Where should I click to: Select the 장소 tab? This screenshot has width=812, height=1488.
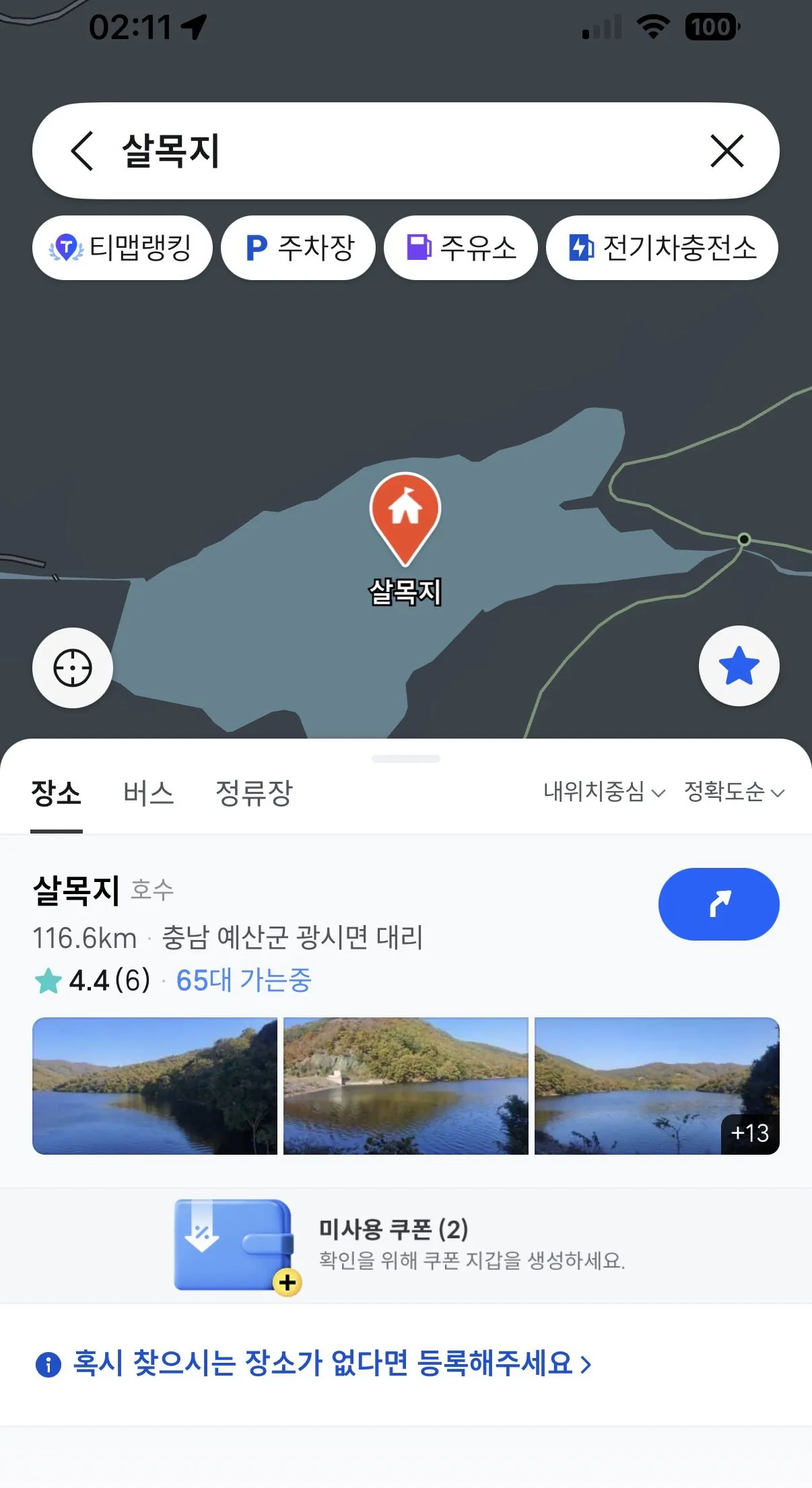pyautogui.click(x=57, y=792)
